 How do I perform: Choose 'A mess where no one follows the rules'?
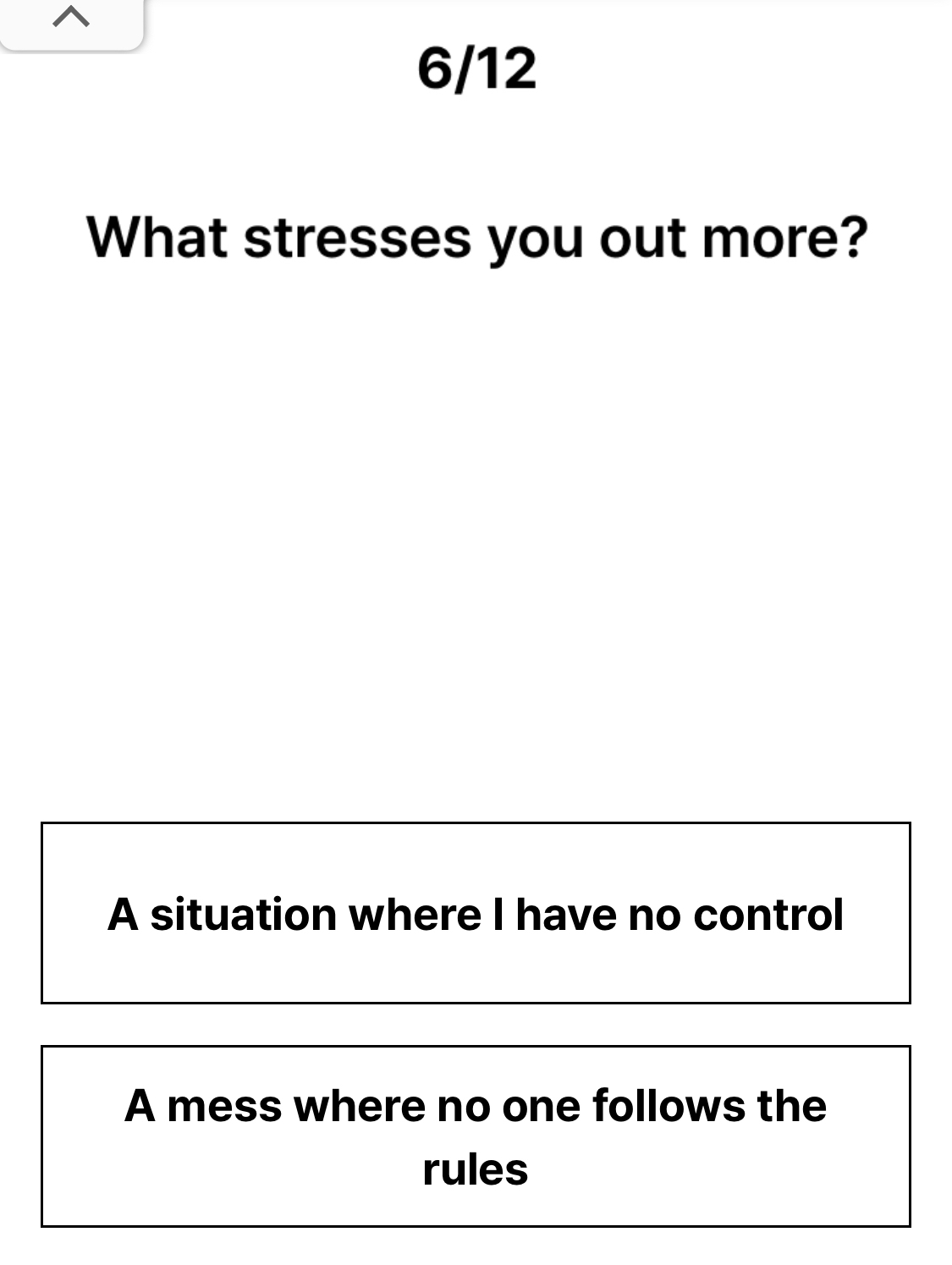476,1136
